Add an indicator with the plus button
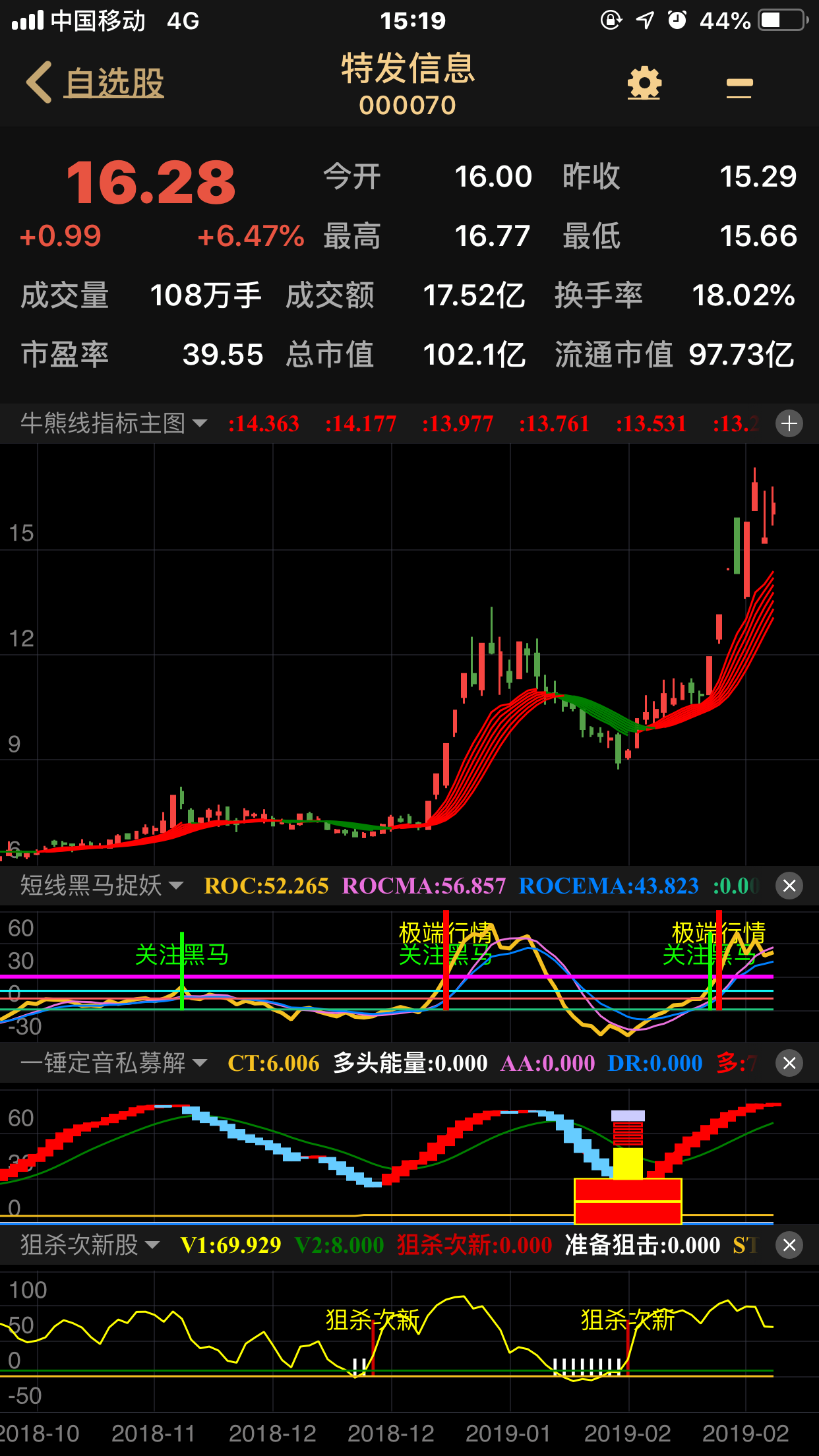819x1456 pixels. (789, 423)
